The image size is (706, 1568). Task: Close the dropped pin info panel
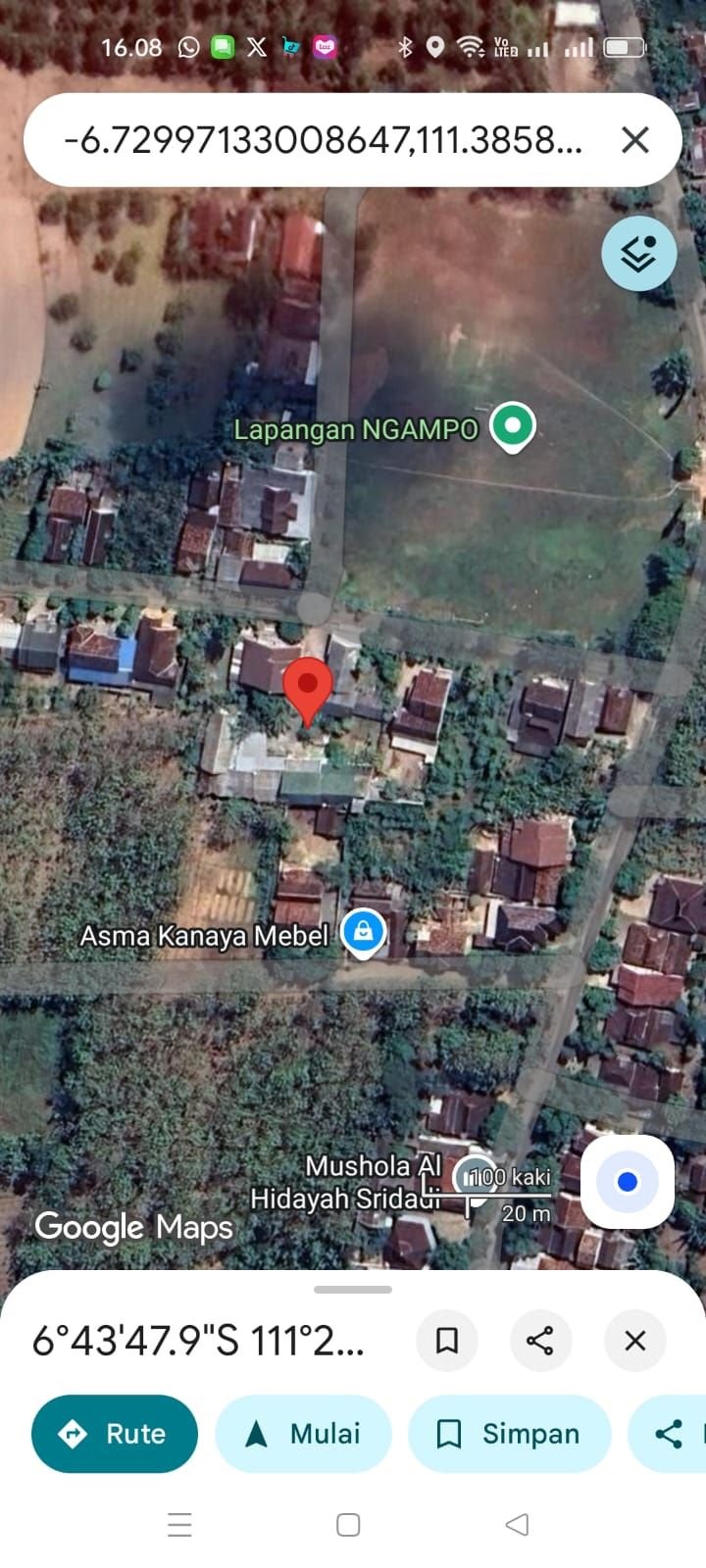[635, 1340]
